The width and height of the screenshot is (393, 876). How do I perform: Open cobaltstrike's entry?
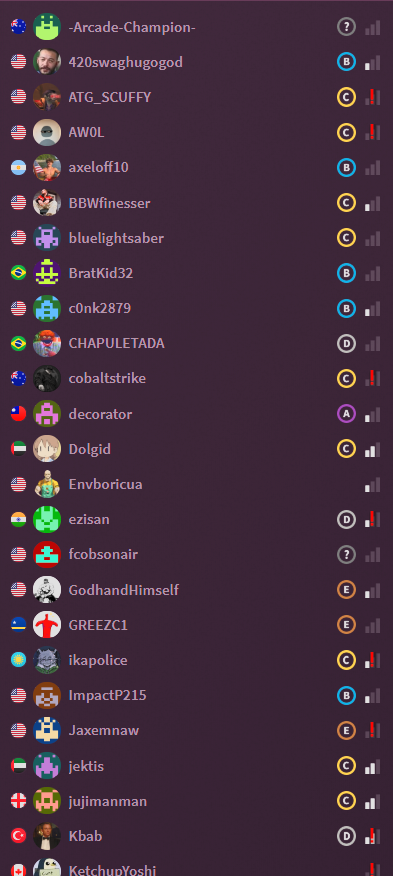[x=196, y=379]
